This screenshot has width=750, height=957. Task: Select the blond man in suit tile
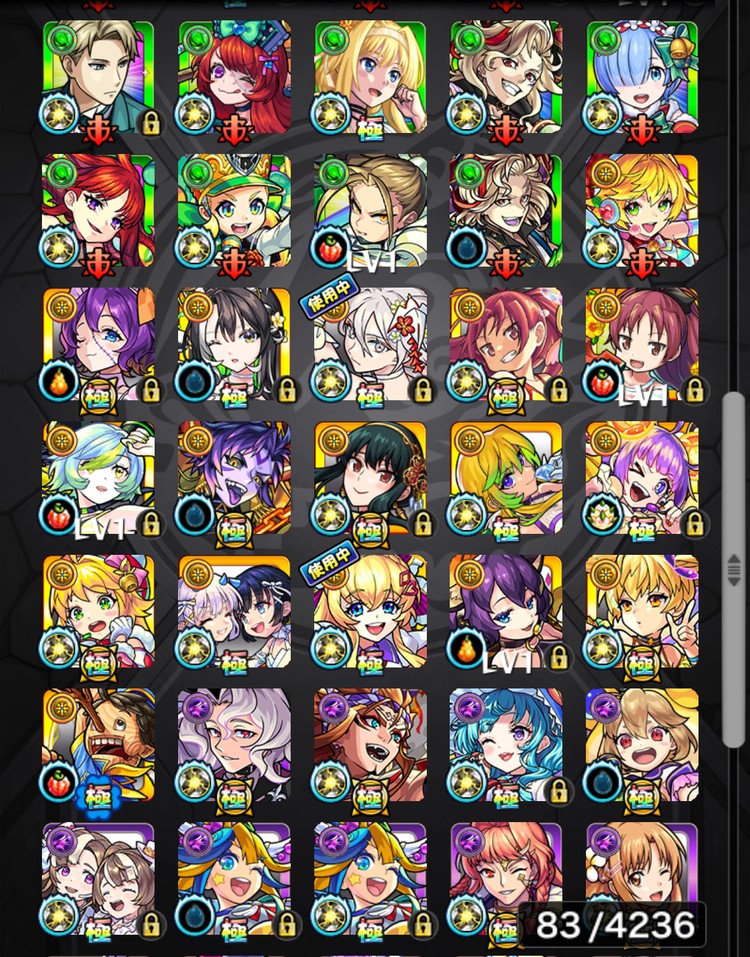coord(98,77)
